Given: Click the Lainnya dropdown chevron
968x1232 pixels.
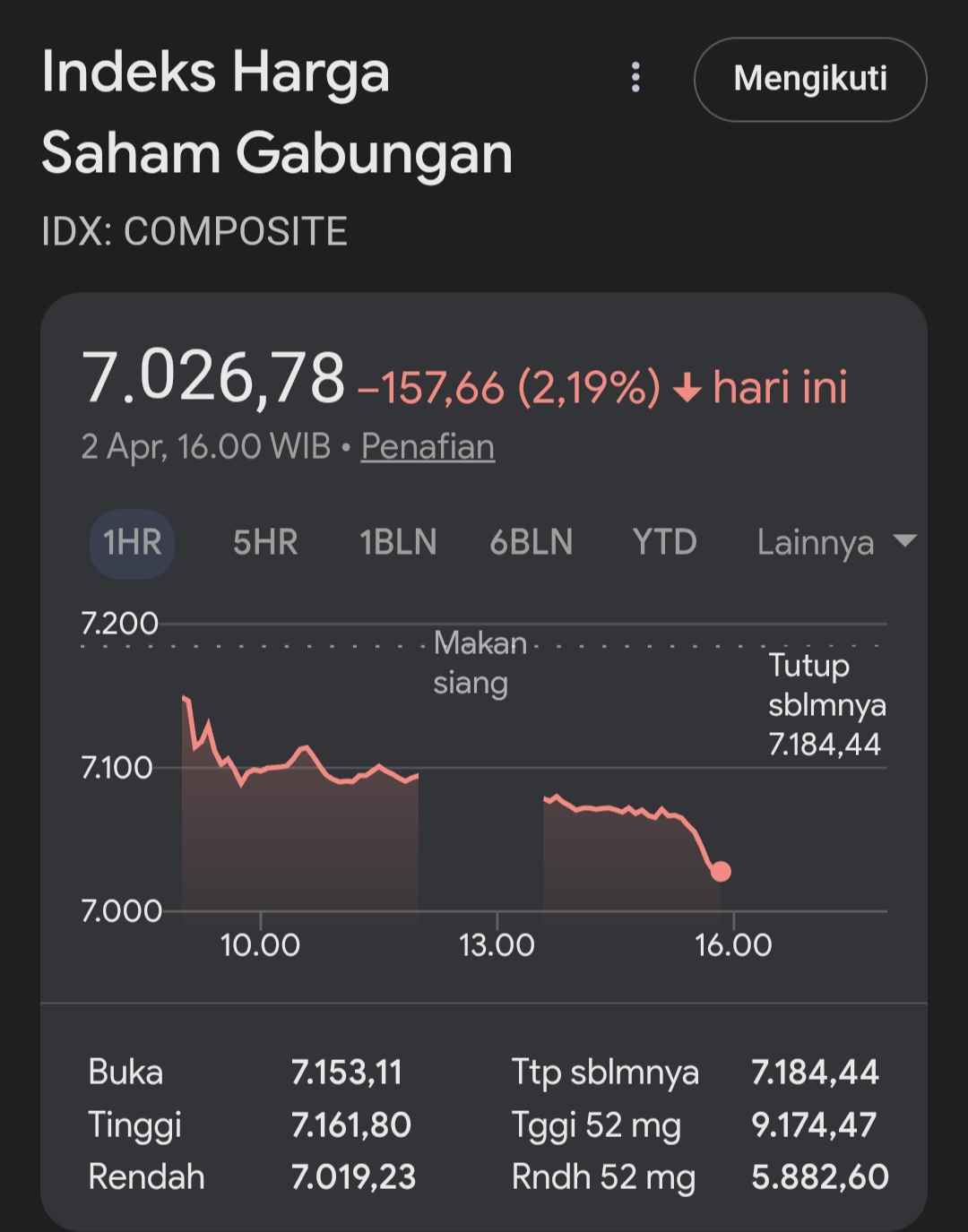Looking at the screenshot, I should [905, 541].
